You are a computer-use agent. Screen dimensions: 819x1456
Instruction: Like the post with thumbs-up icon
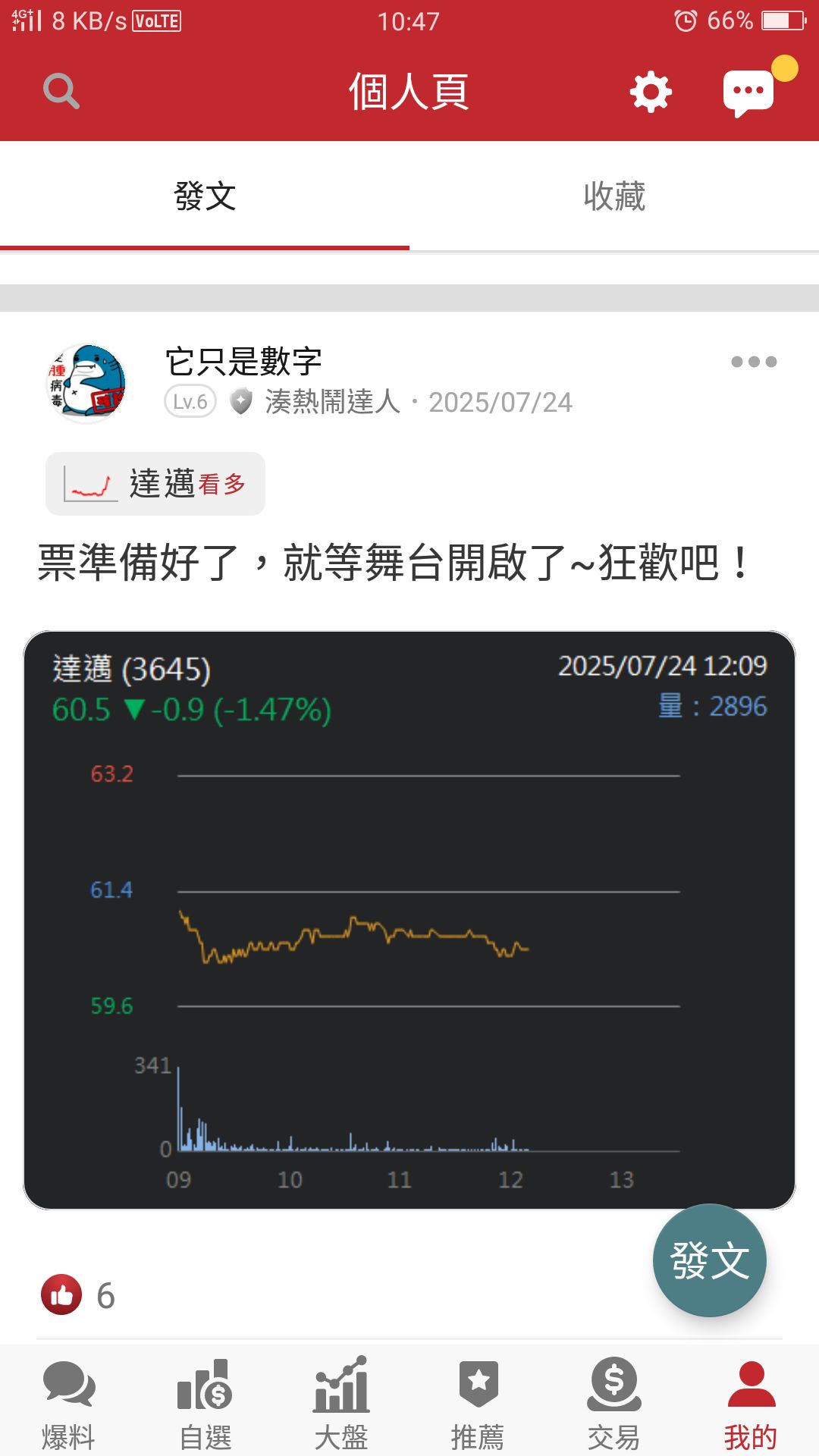[x=61, y=1294]
